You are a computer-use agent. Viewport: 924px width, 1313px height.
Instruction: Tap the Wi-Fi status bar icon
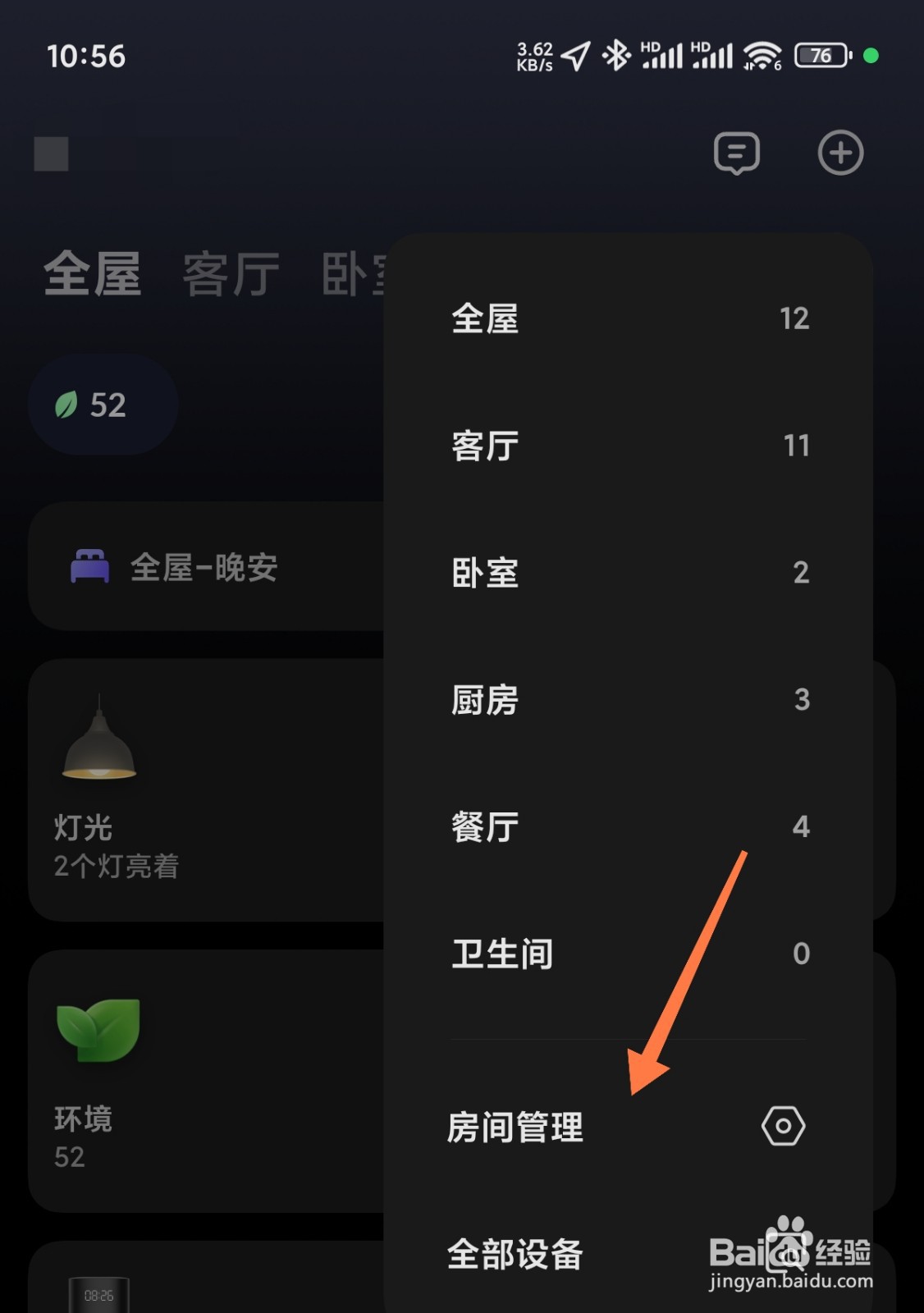pyautogui.click(x=762, y=55)
